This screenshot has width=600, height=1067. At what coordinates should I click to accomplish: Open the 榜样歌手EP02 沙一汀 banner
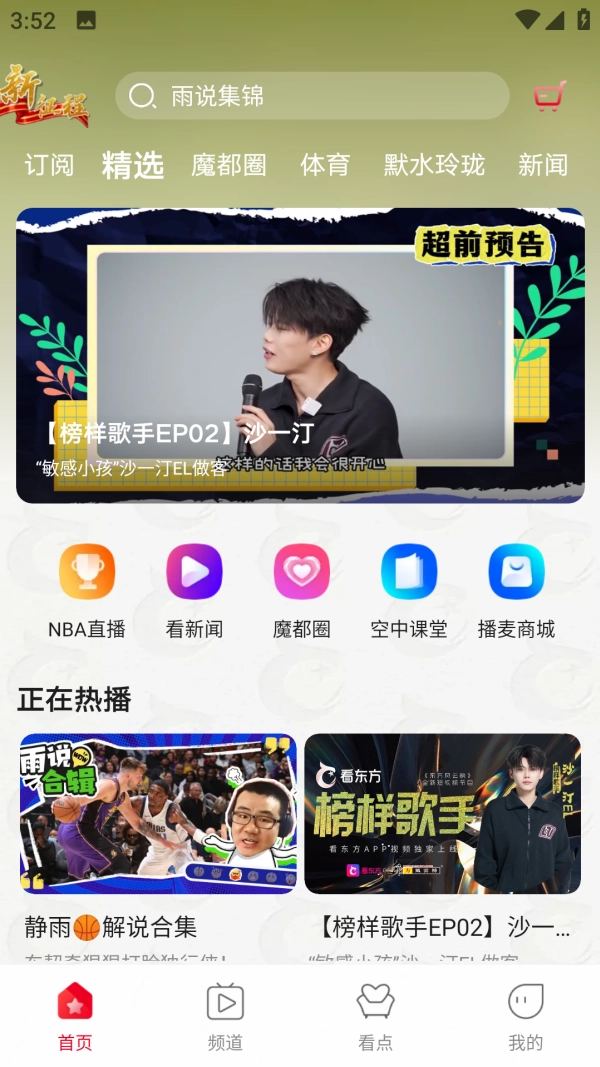click(300, 355)
